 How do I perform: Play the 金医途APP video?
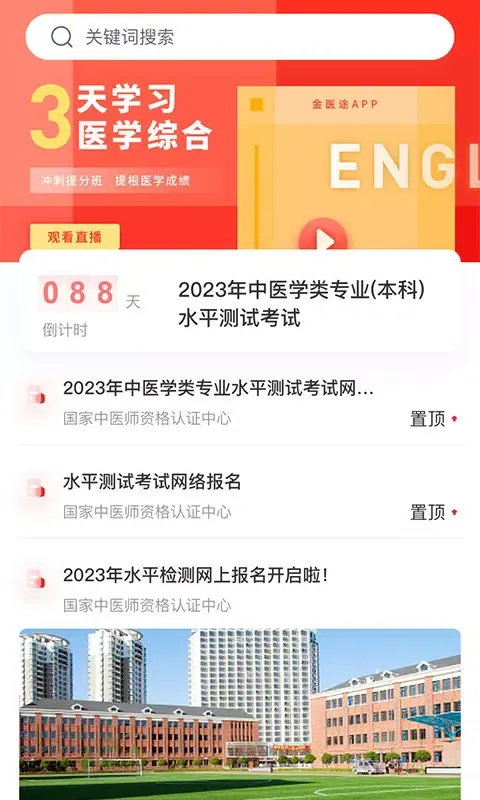(323, 239)
